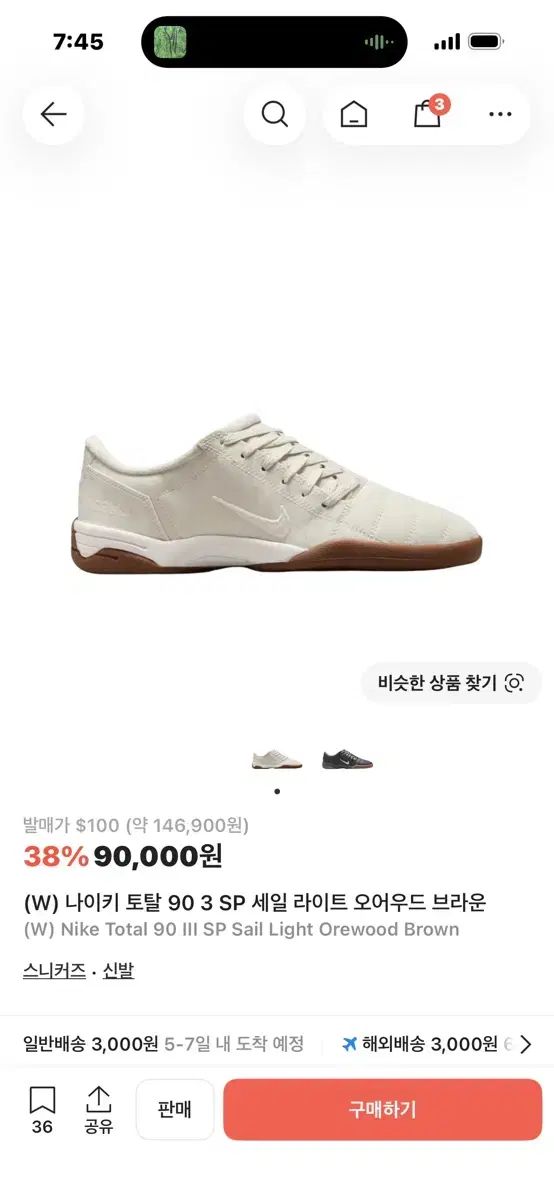The height and width of the screenshot is (1200, 554).
Task: Open the three-dot overflow menu
Action: coord(500,114)
